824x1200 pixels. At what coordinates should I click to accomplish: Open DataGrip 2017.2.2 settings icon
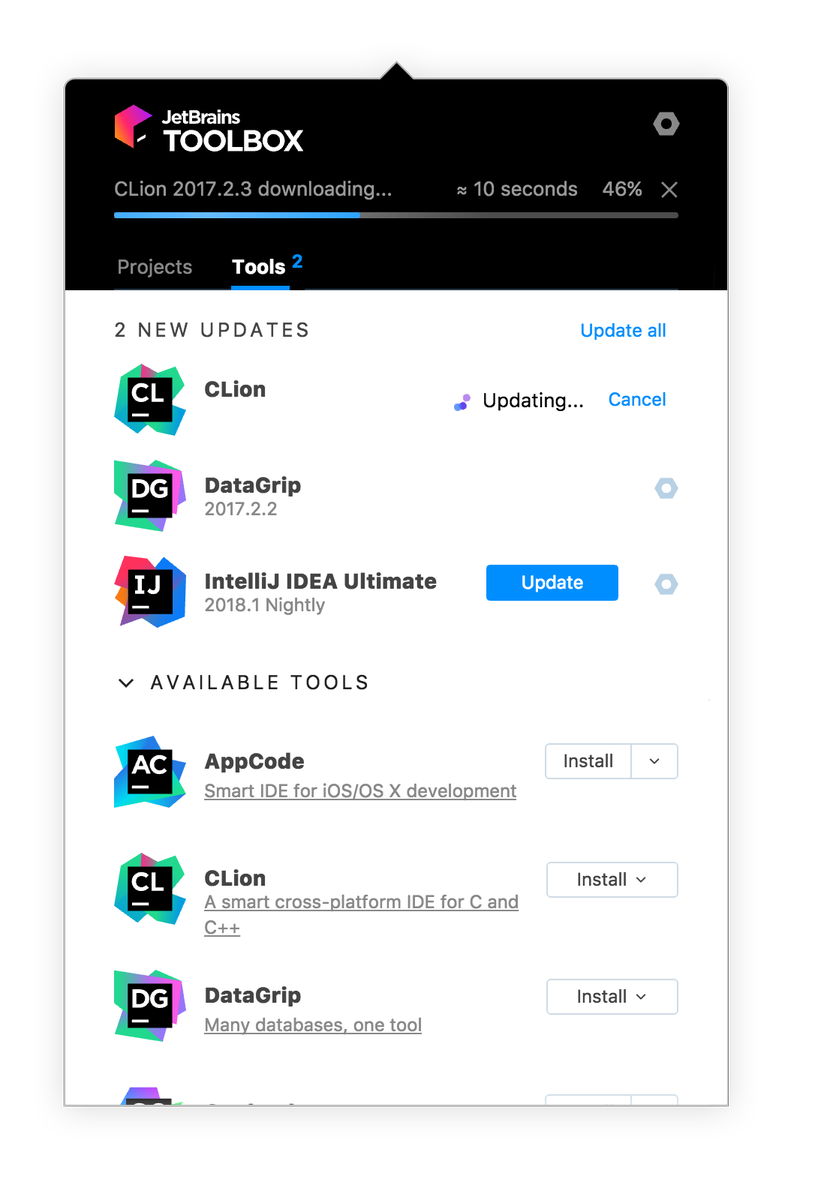[x=666, y=488]
